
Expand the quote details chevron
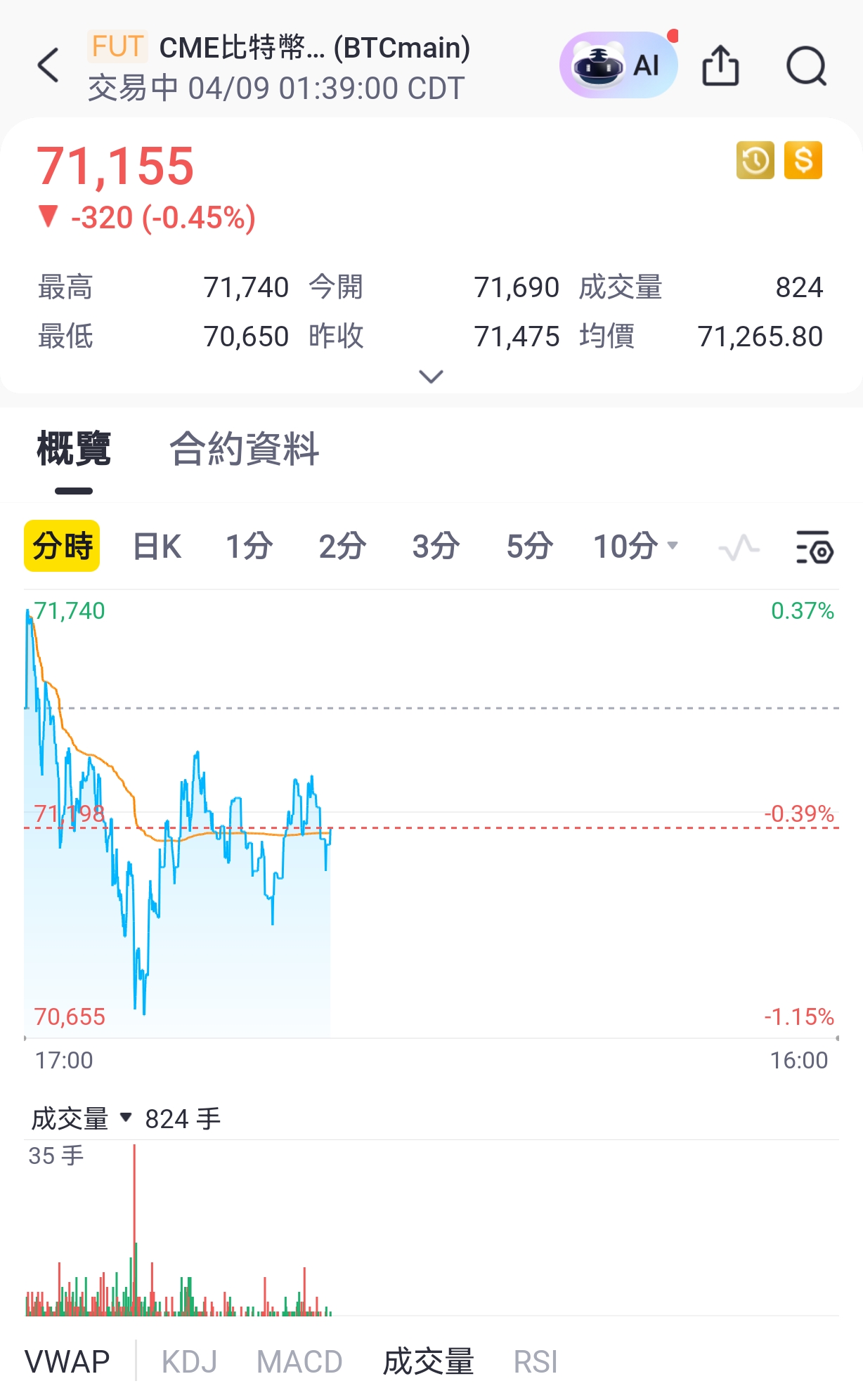(430, 377)
